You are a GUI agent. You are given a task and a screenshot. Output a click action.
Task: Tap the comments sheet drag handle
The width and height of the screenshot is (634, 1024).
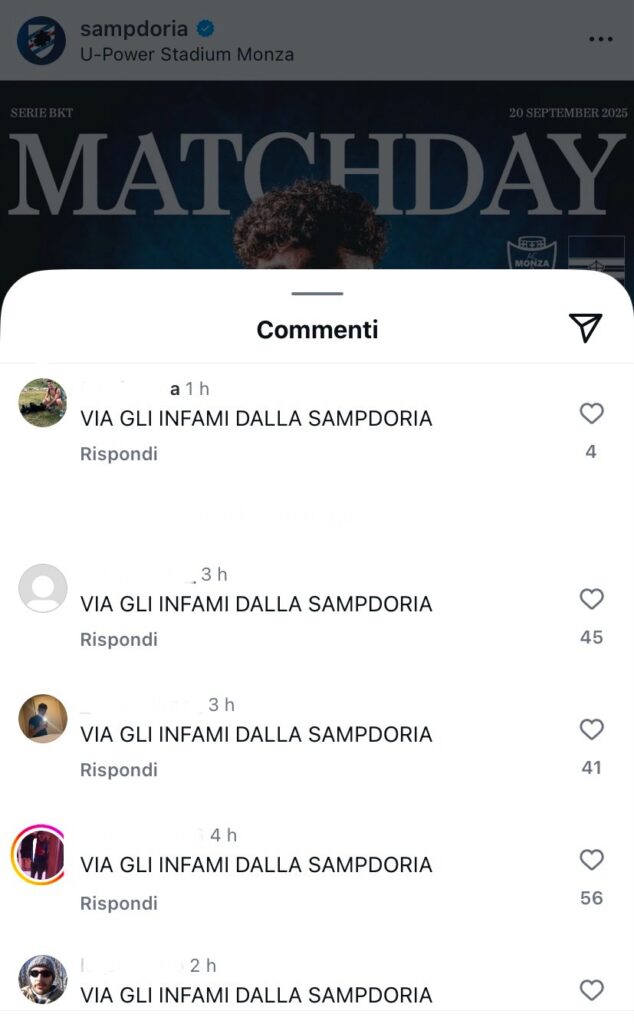point(317,293)
